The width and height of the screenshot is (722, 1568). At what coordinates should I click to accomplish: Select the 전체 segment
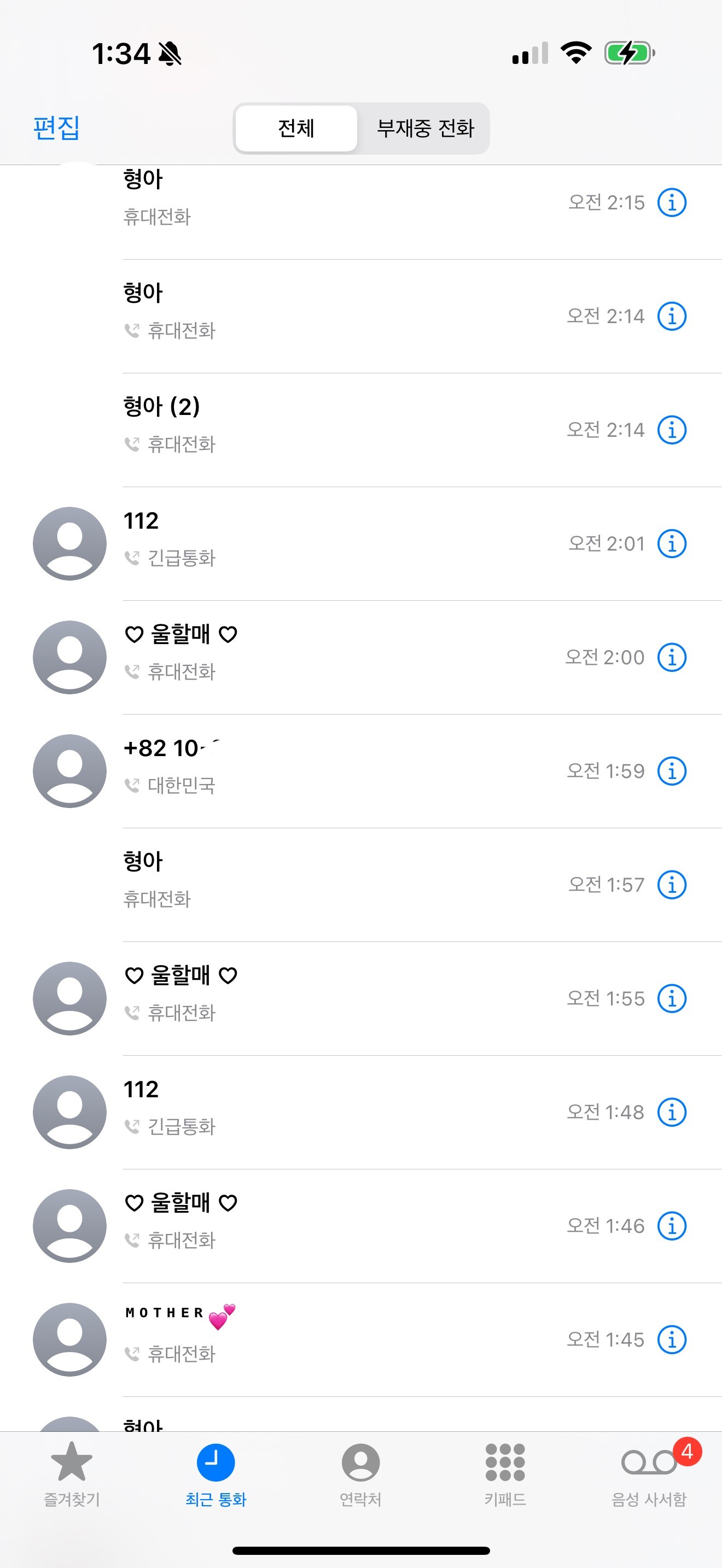(x=296, y=128)
